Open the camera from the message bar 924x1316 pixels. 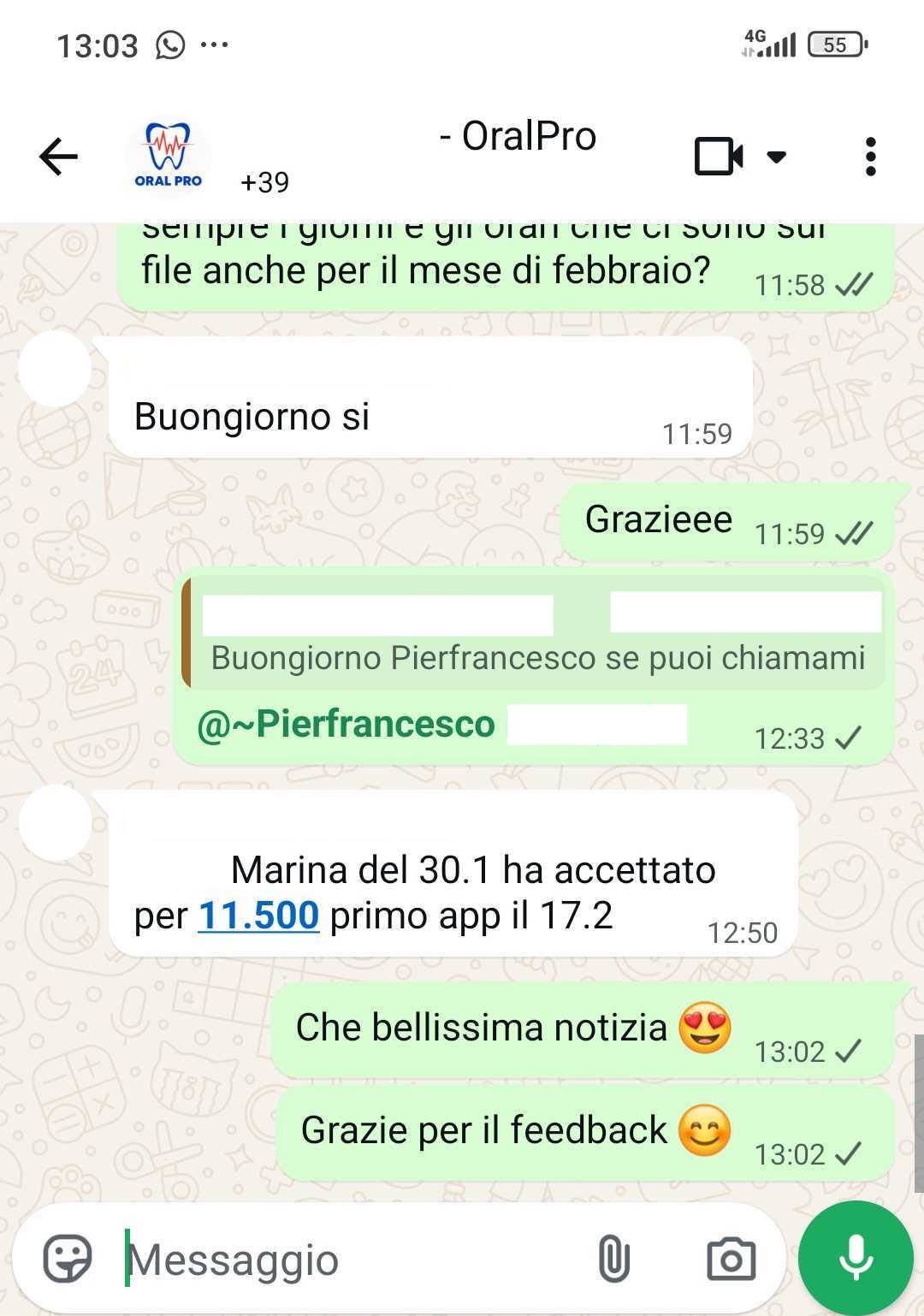click(x=731, y=1259)
